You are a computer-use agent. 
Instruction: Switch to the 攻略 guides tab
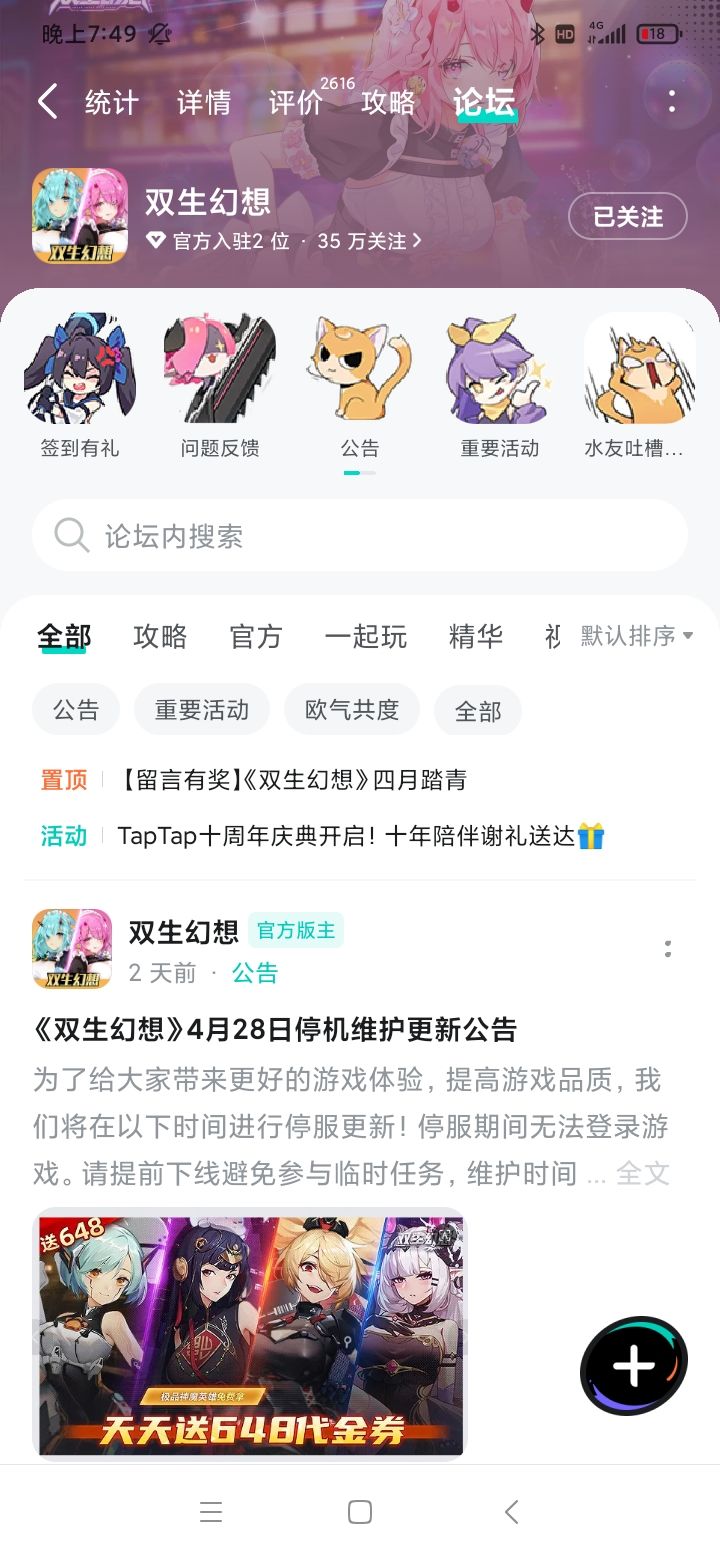tap(160, 637)
